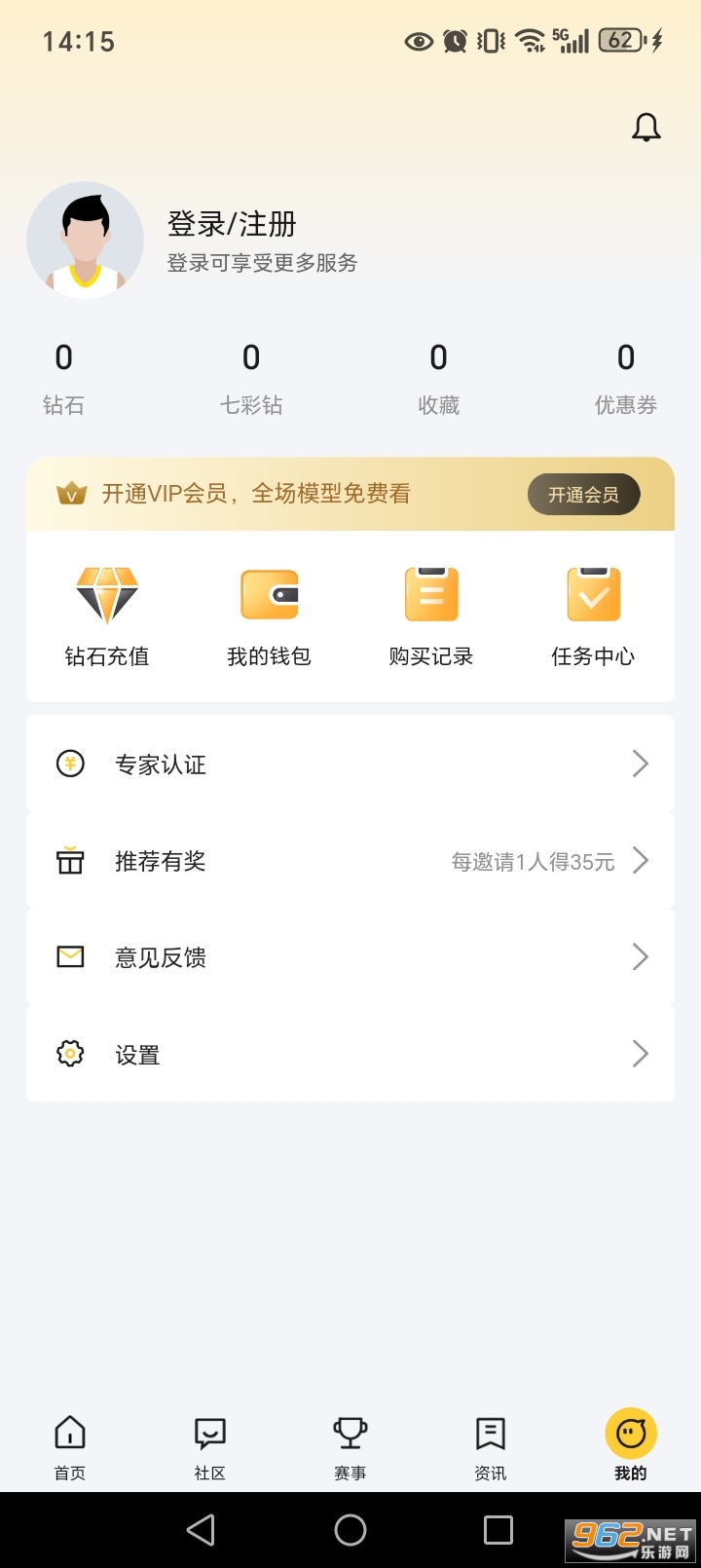Tap the 开通会员 VIP button

(x=583, y=494)
